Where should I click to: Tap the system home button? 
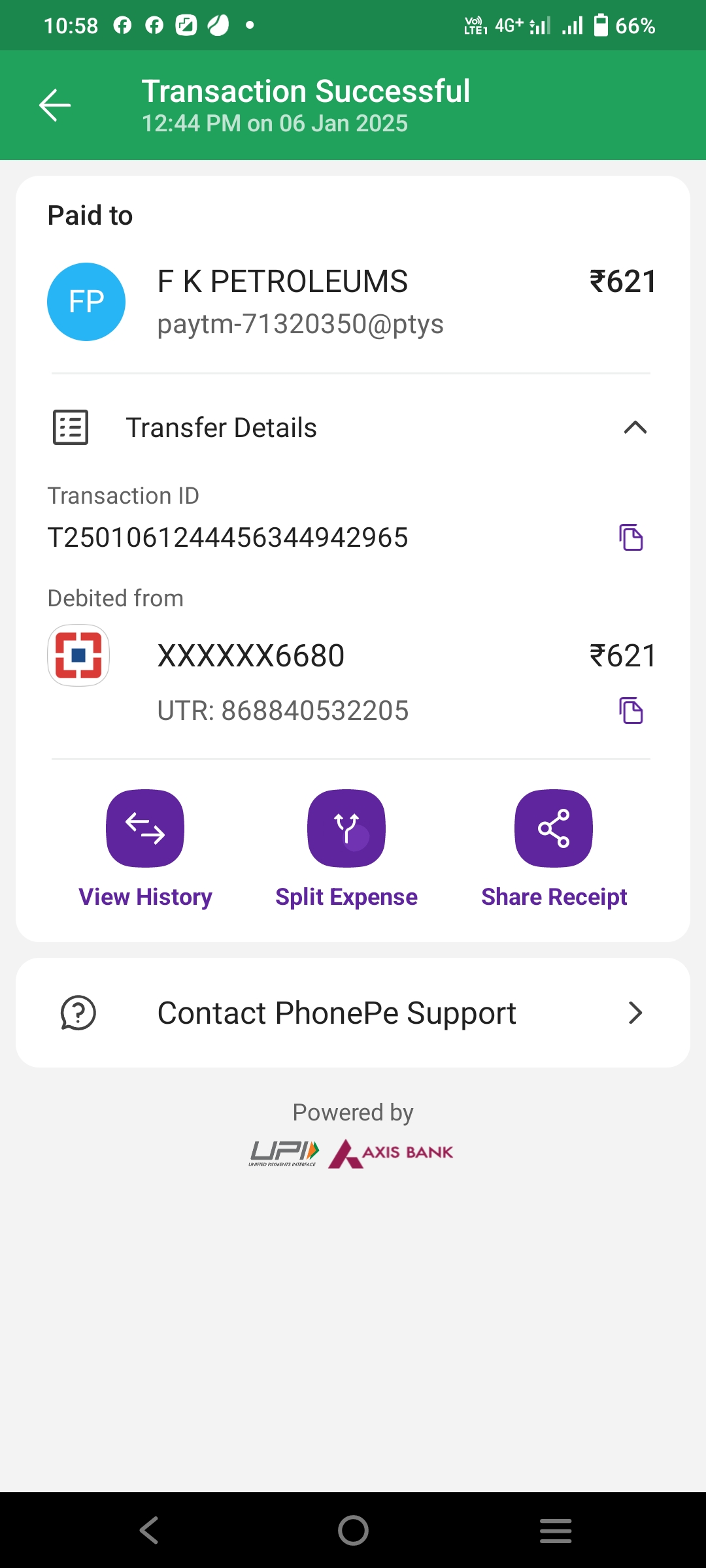point(353,1530)
